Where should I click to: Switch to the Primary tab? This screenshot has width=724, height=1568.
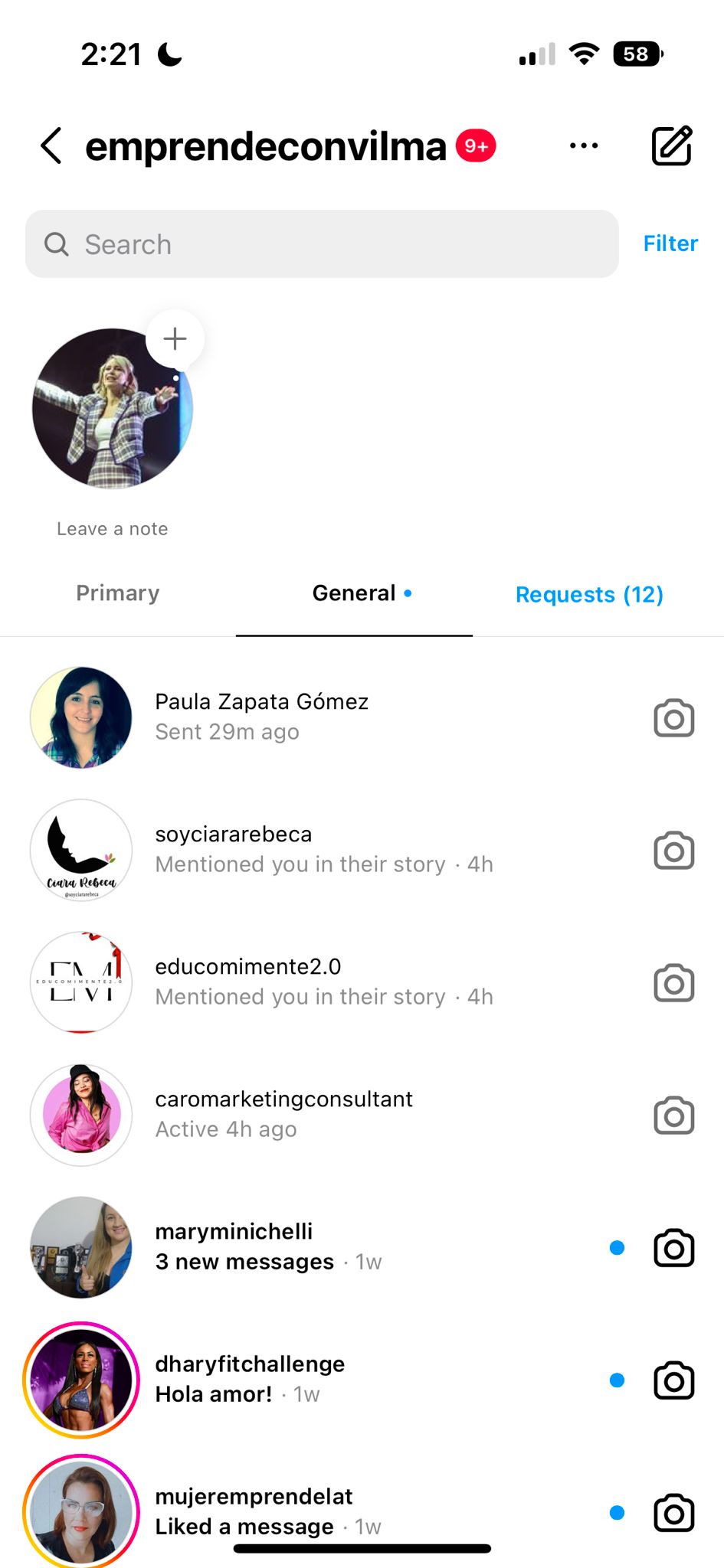point(117,593)
